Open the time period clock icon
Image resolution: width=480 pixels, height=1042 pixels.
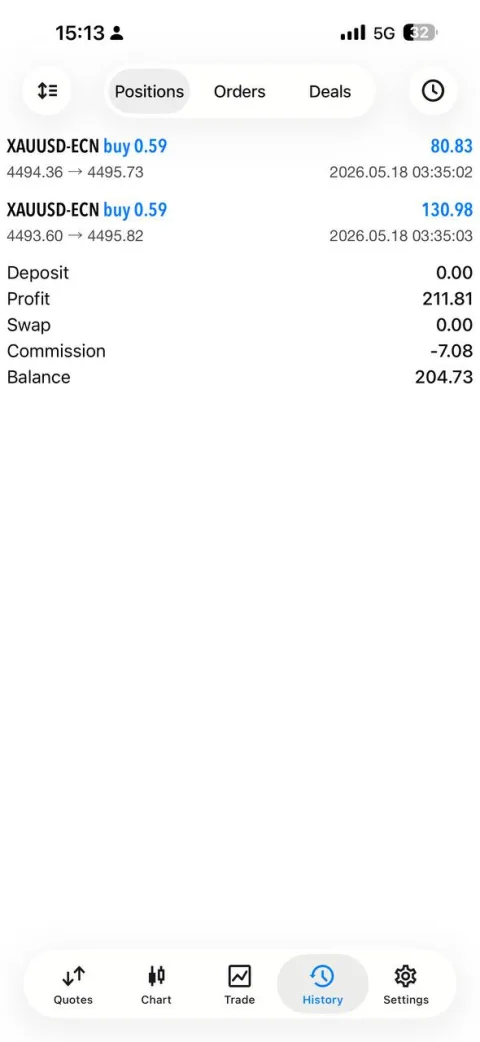pos(433,91)
